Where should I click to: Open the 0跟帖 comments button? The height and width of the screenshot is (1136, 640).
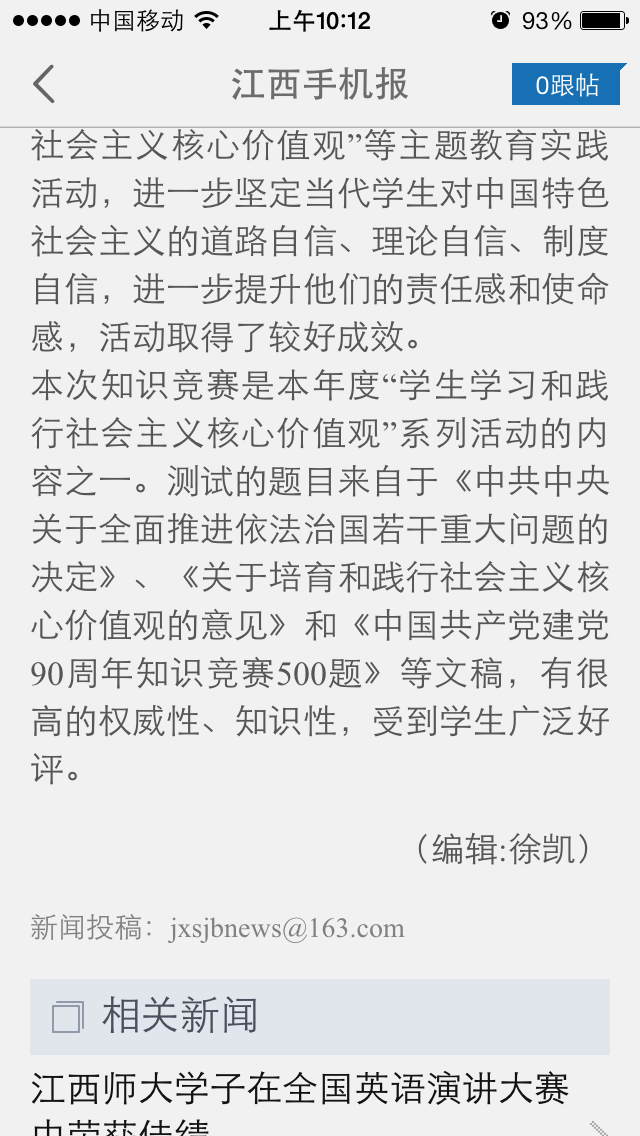coord(566,85)
